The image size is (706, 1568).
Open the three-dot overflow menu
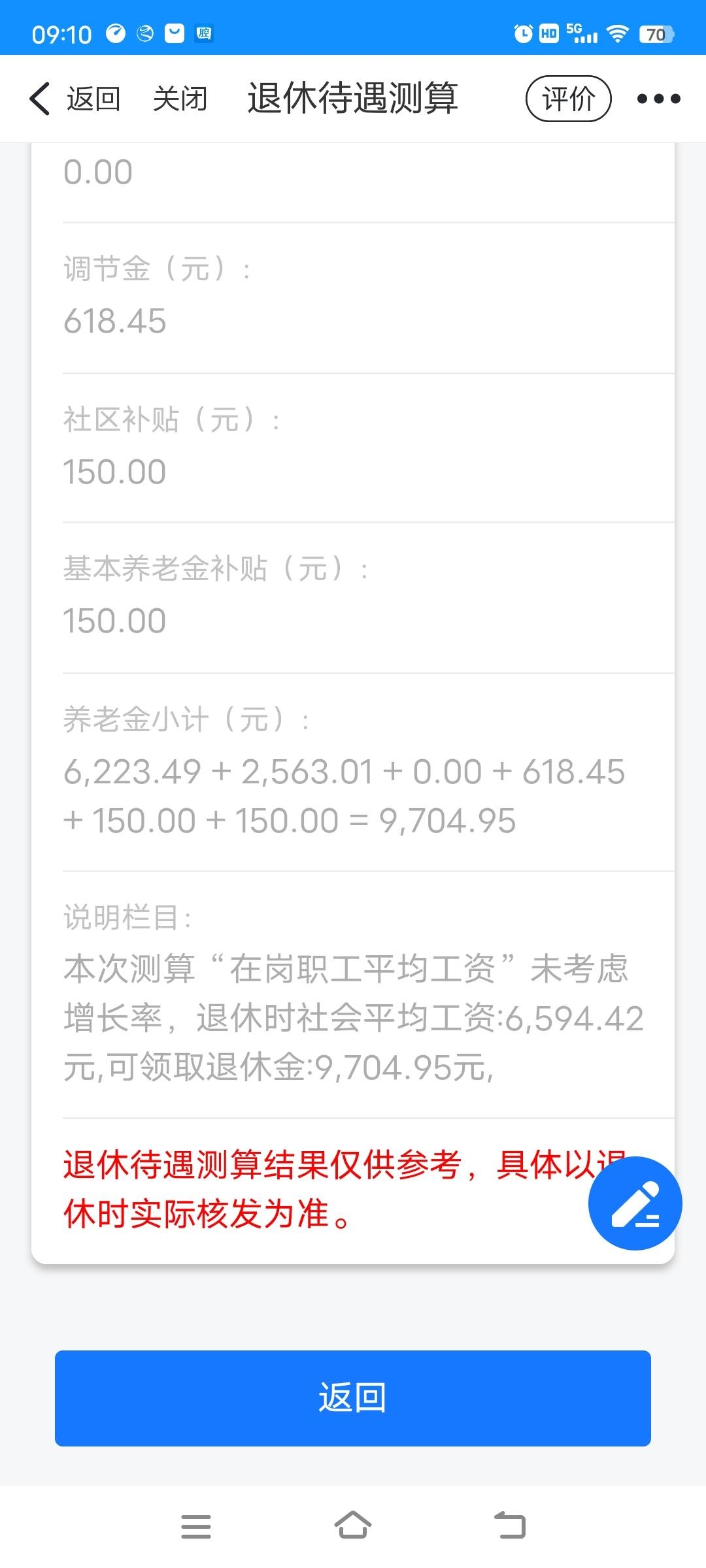click(x=658, y=99)
